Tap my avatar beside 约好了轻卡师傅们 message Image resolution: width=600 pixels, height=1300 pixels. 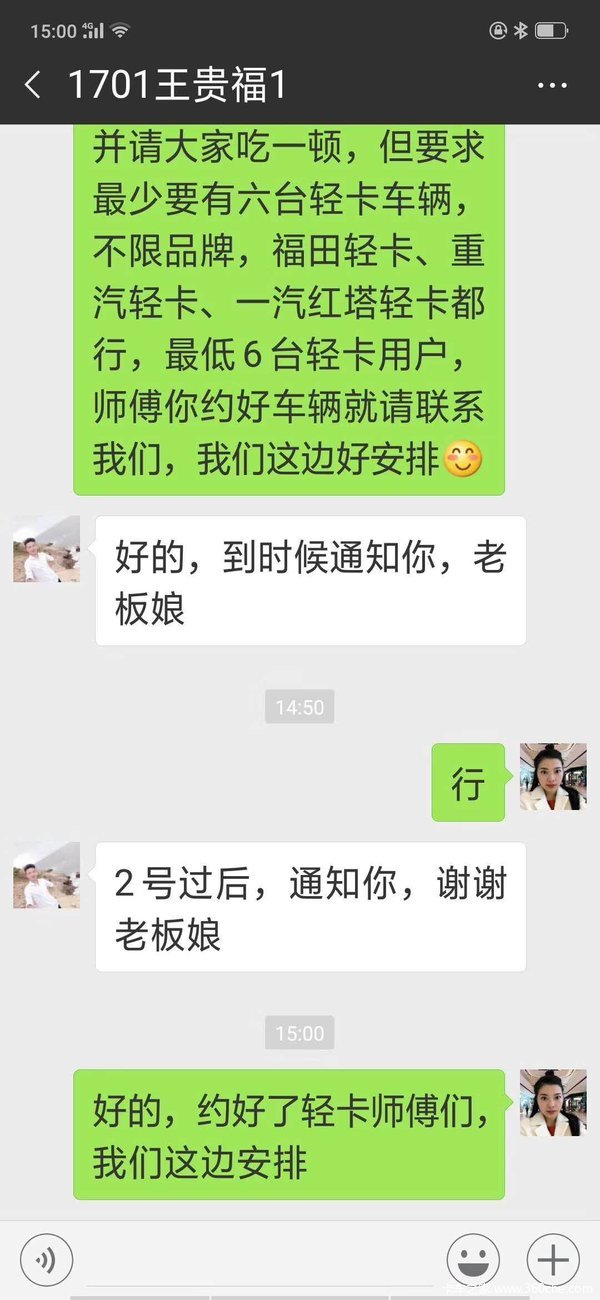pos(553,1102)
